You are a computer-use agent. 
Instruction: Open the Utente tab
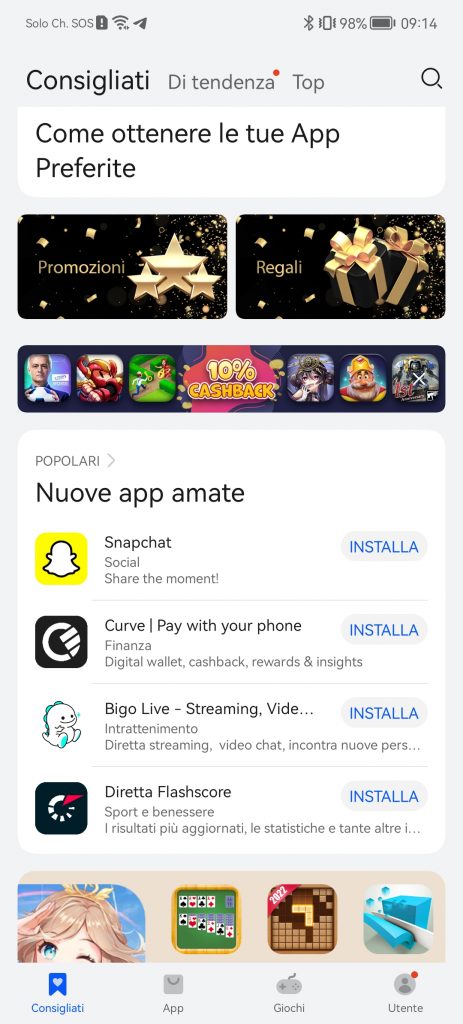point(405,993)
